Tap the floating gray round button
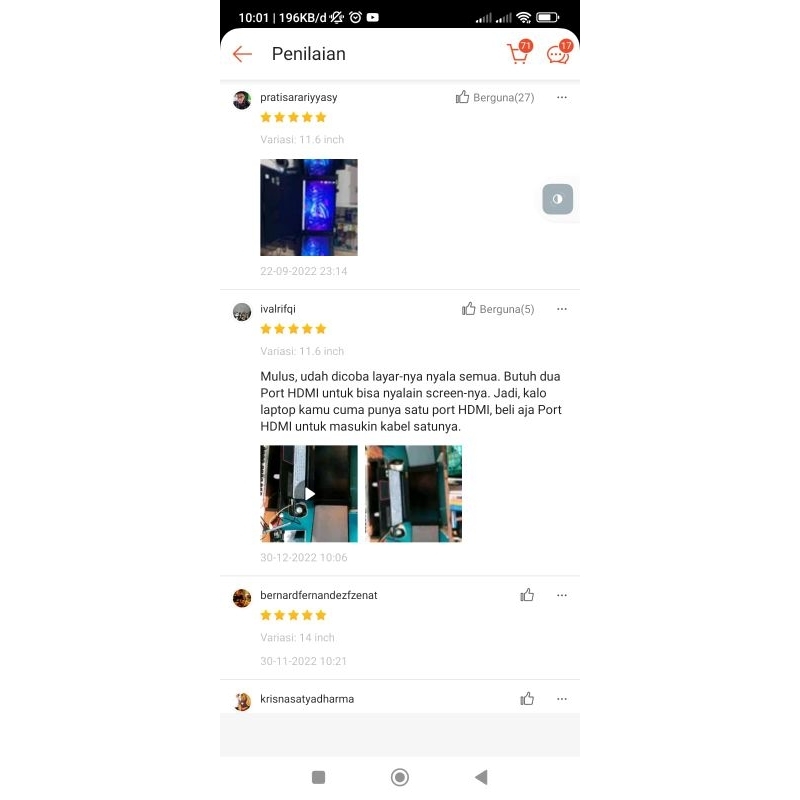 pos(557,199)
